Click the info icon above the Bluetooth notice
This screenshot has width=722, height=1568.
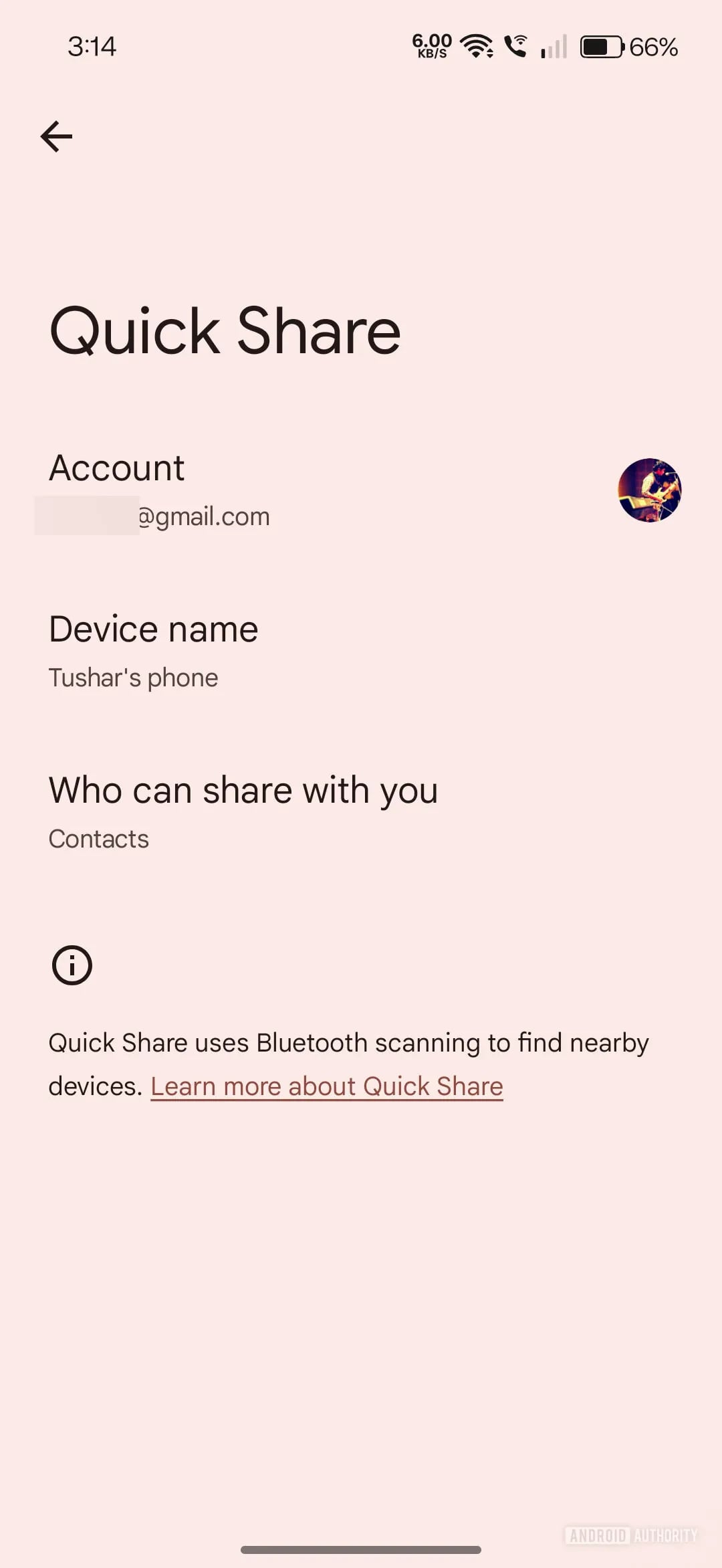72,964
